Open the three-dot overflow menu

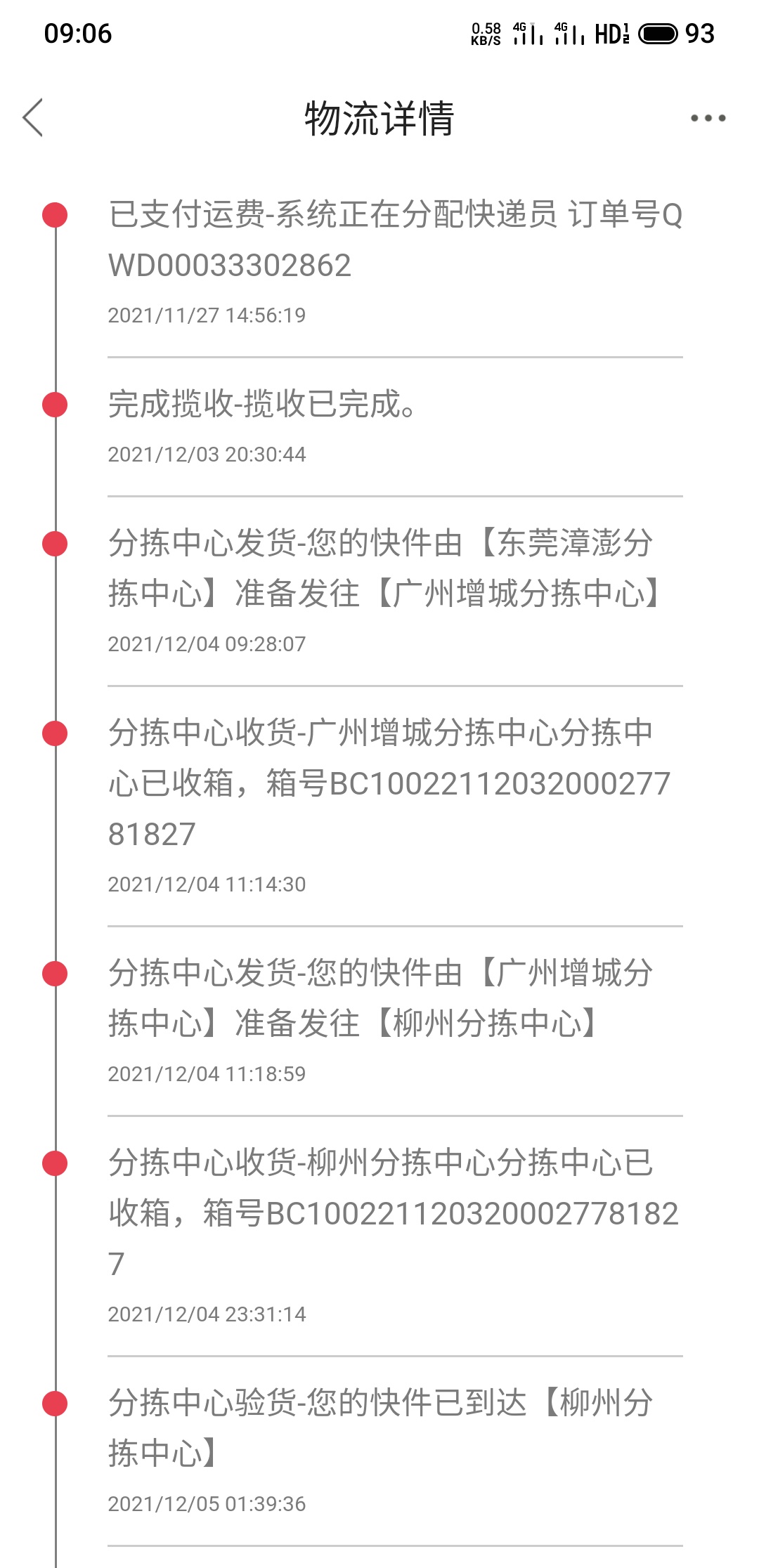[708, 118]
